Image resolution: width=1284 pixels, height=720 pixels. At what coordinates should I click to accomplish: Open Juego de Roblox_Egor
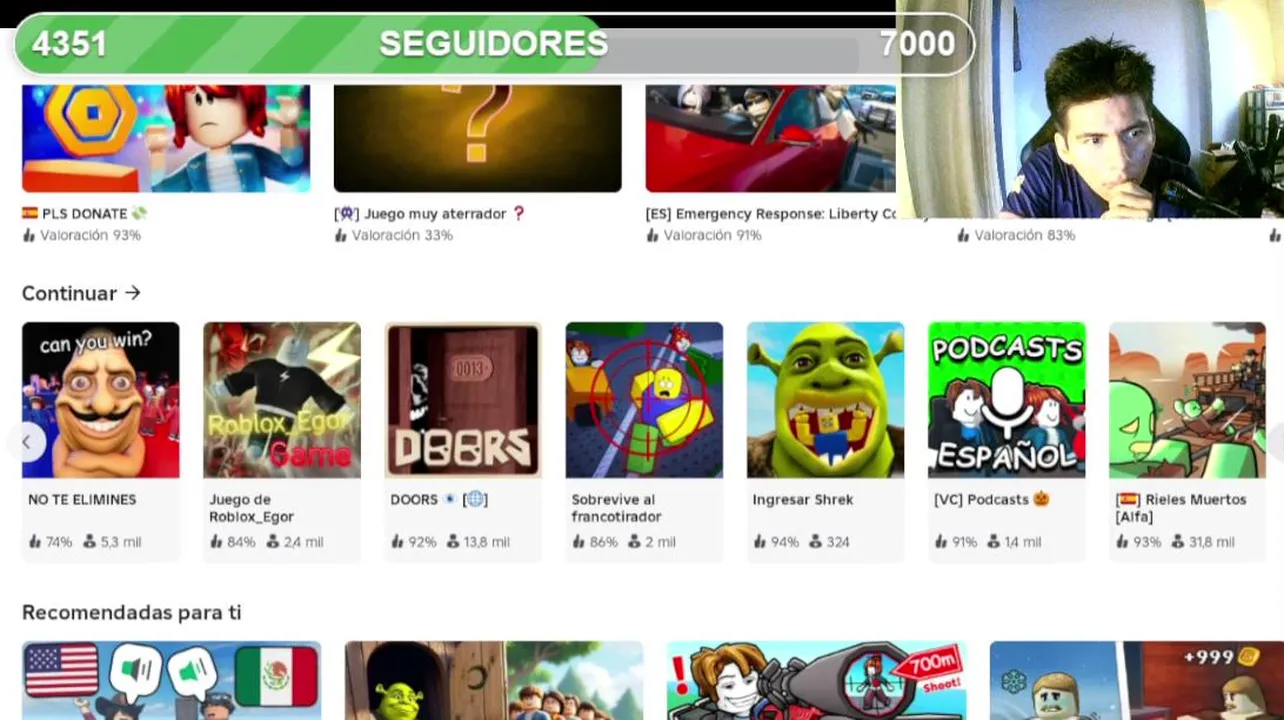pos(282,400)
